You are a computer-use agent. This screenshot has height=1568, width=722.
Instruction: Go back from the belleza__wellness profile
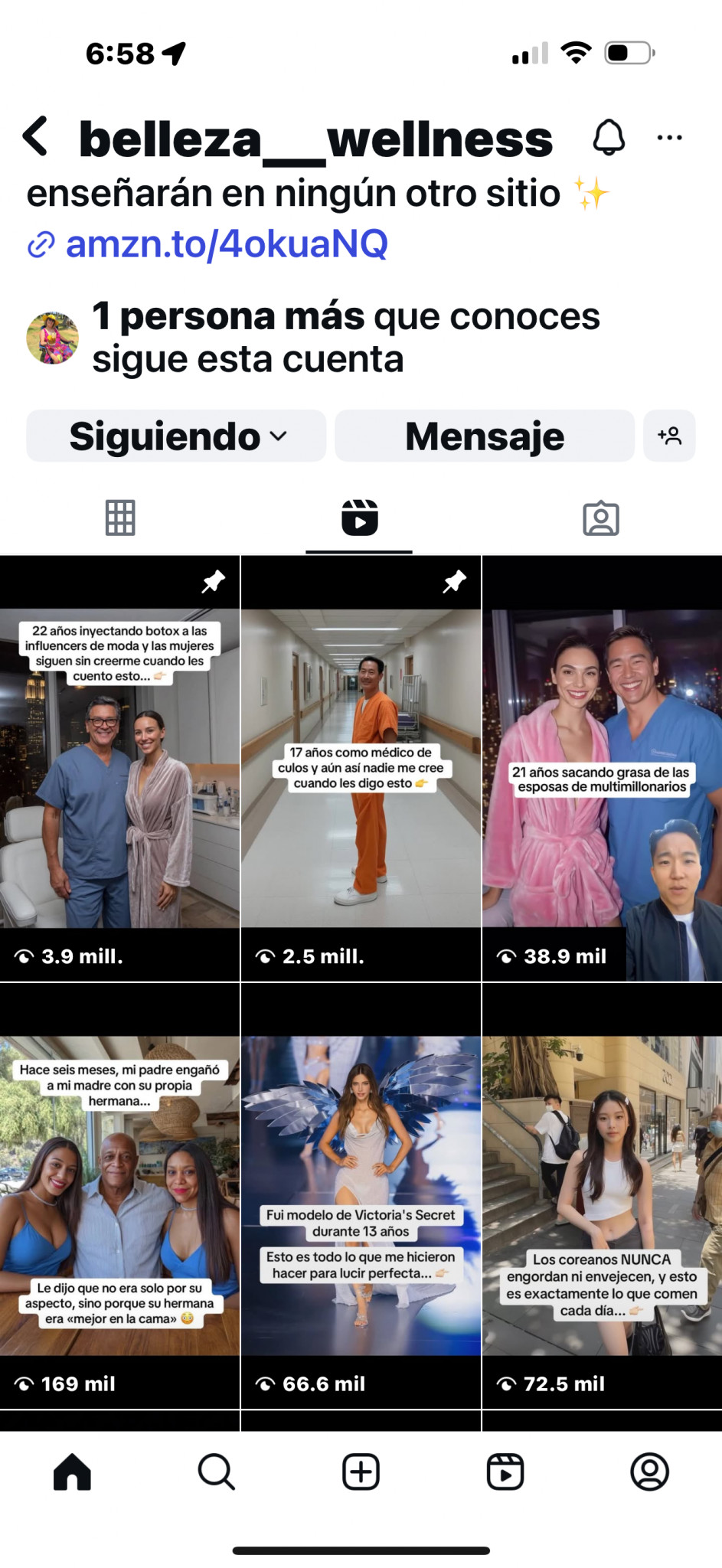(x=36, y=138)
